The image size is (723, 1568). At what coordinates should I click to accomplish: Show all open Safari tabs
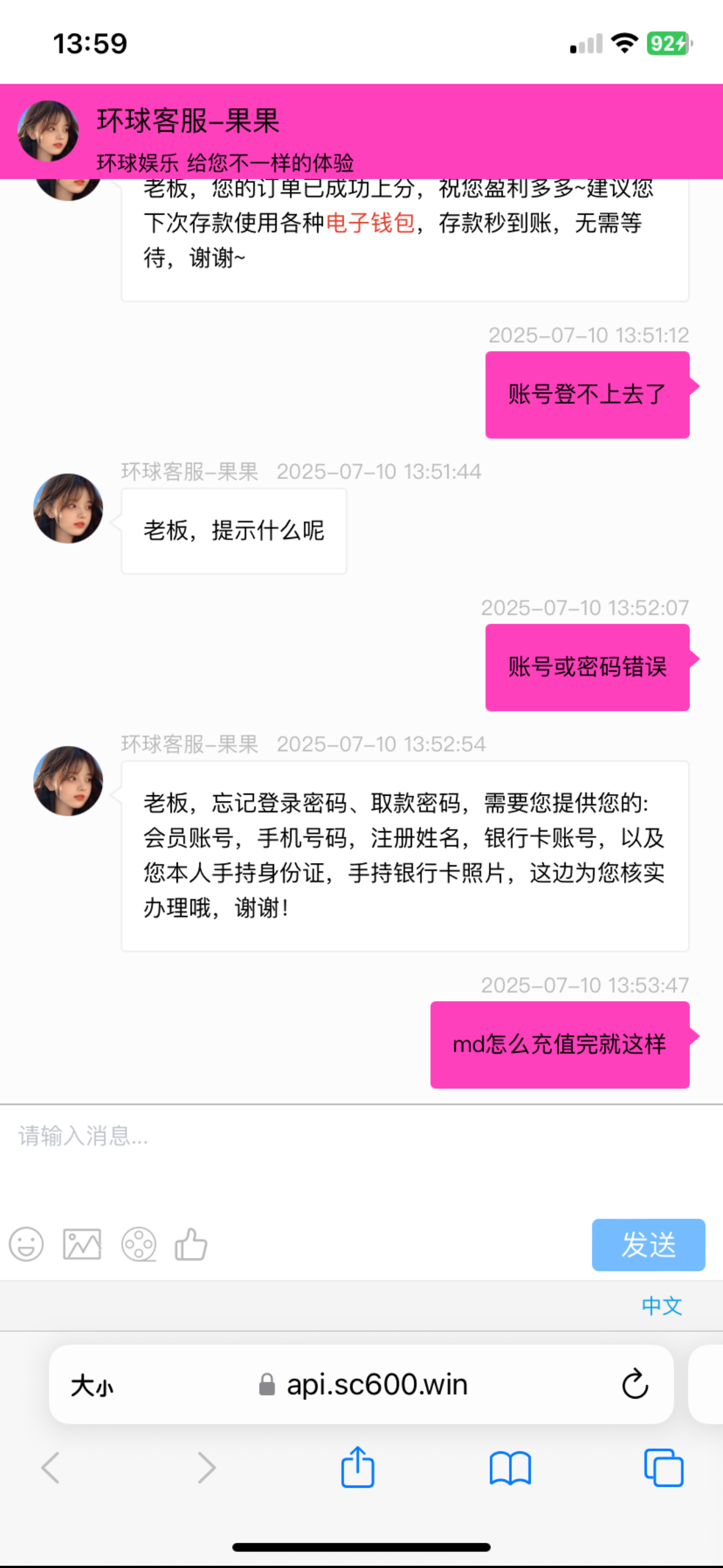point(664,1468)
